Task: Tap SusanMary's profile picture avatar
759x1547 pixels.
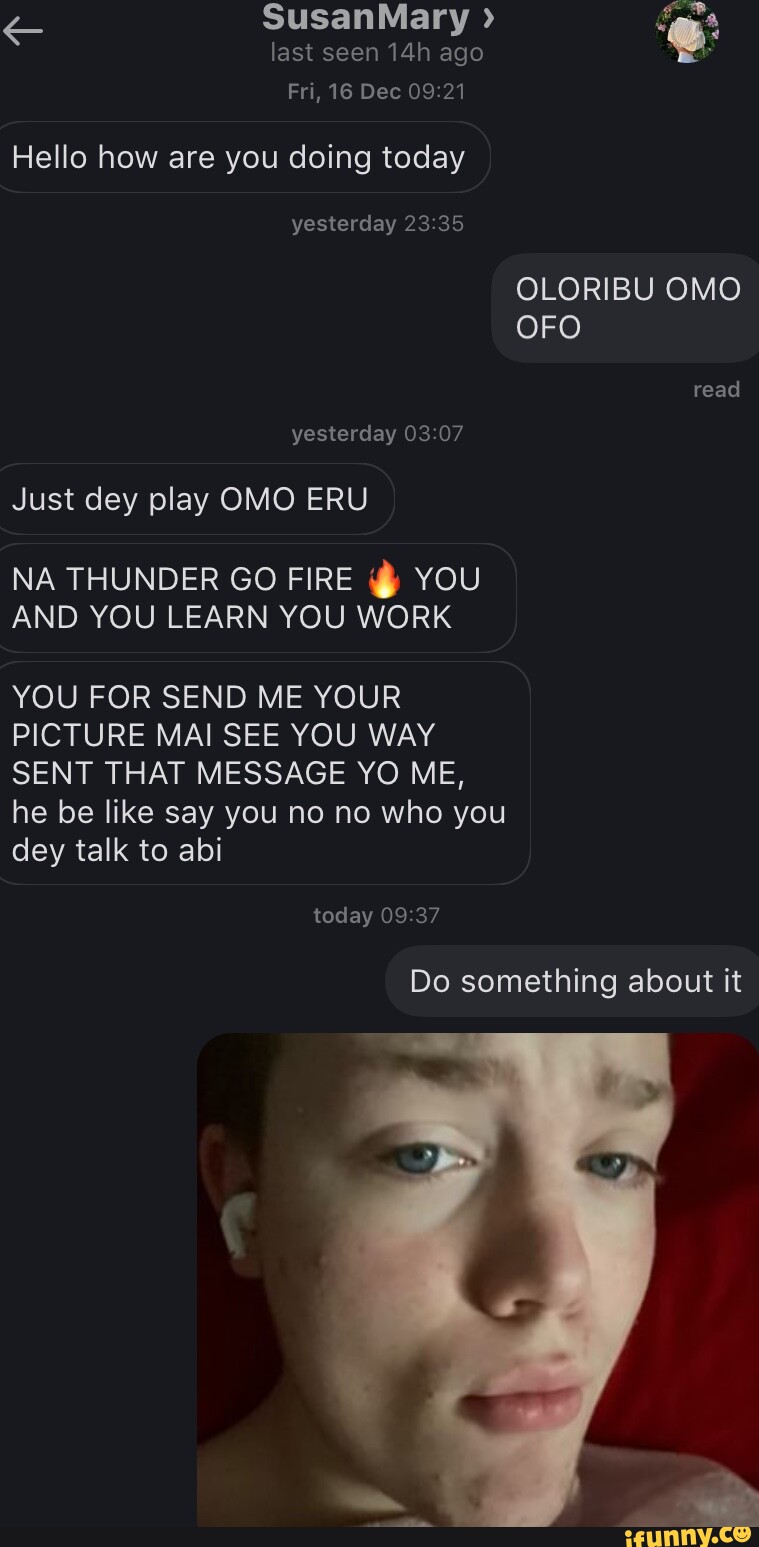Action: 688,31
